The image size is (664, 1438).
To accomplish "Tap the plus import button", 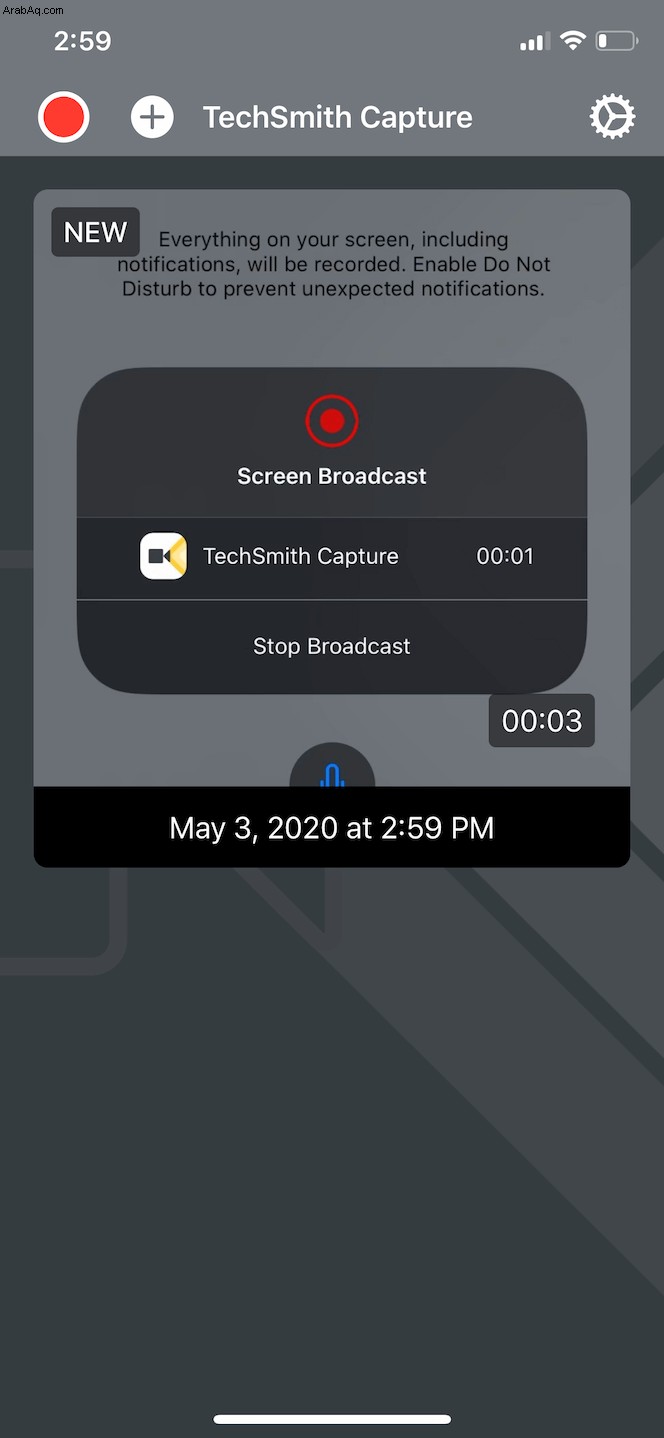I will [x=152, y=118].
